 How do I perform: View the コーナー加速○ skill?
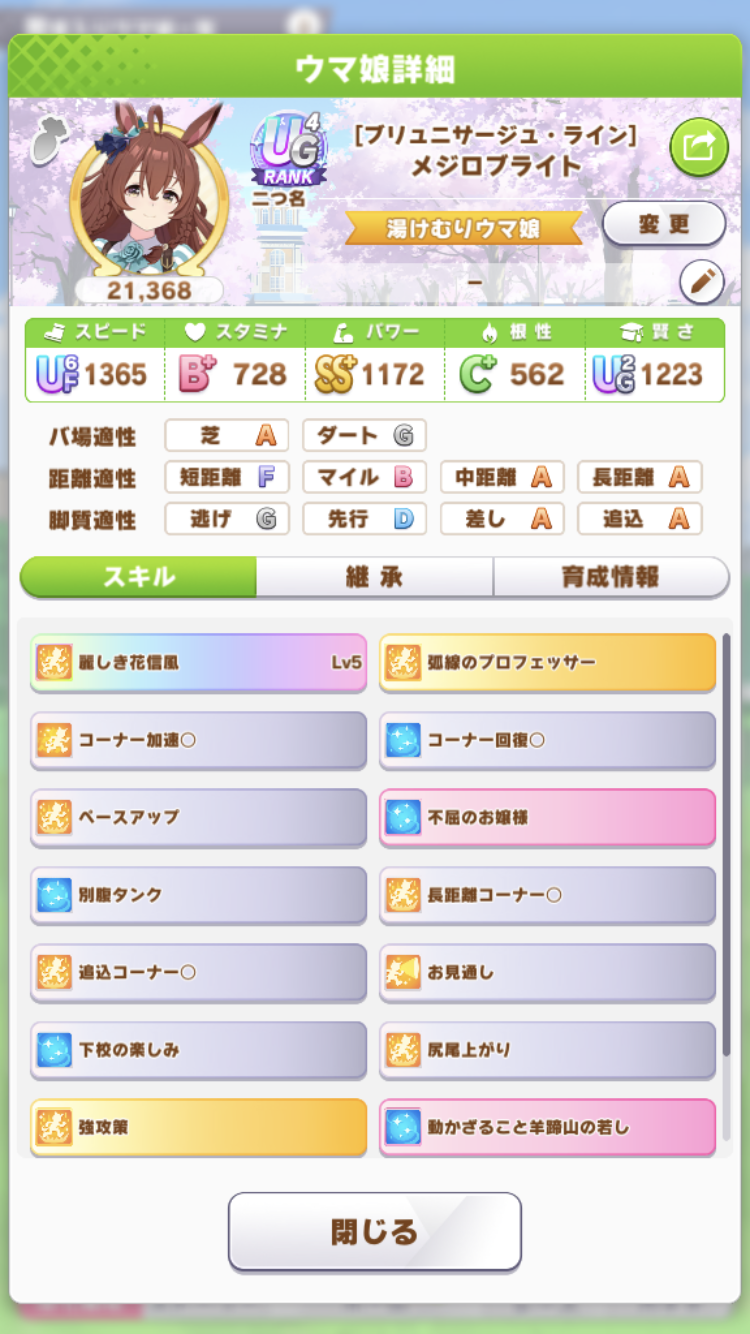click(x=198, y=740)
